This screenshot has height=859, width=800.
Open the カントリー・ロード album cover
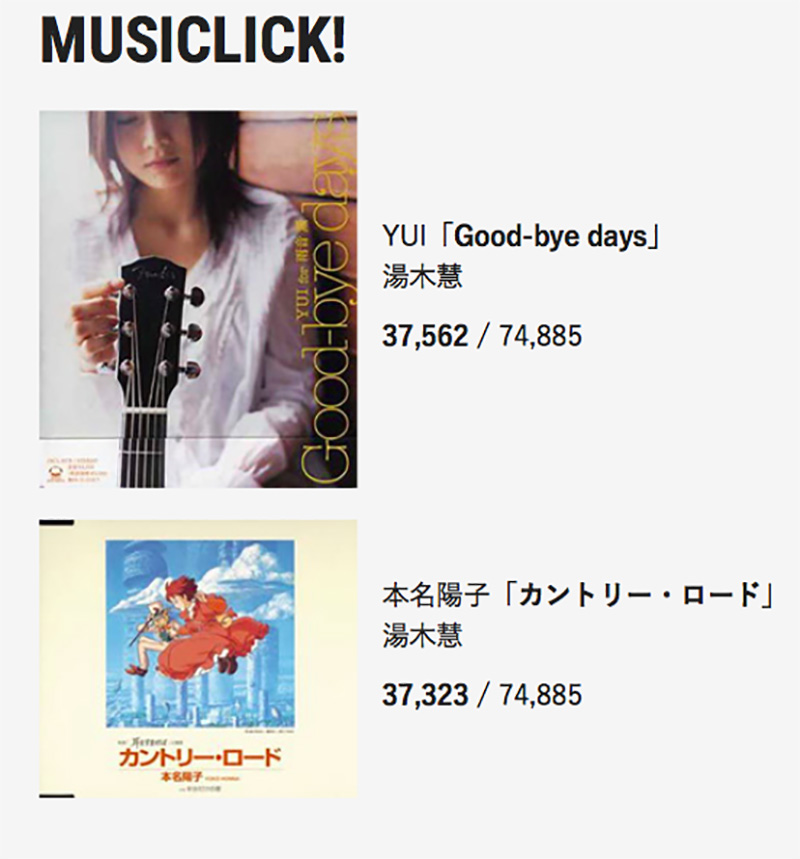[x=198, y=659]
